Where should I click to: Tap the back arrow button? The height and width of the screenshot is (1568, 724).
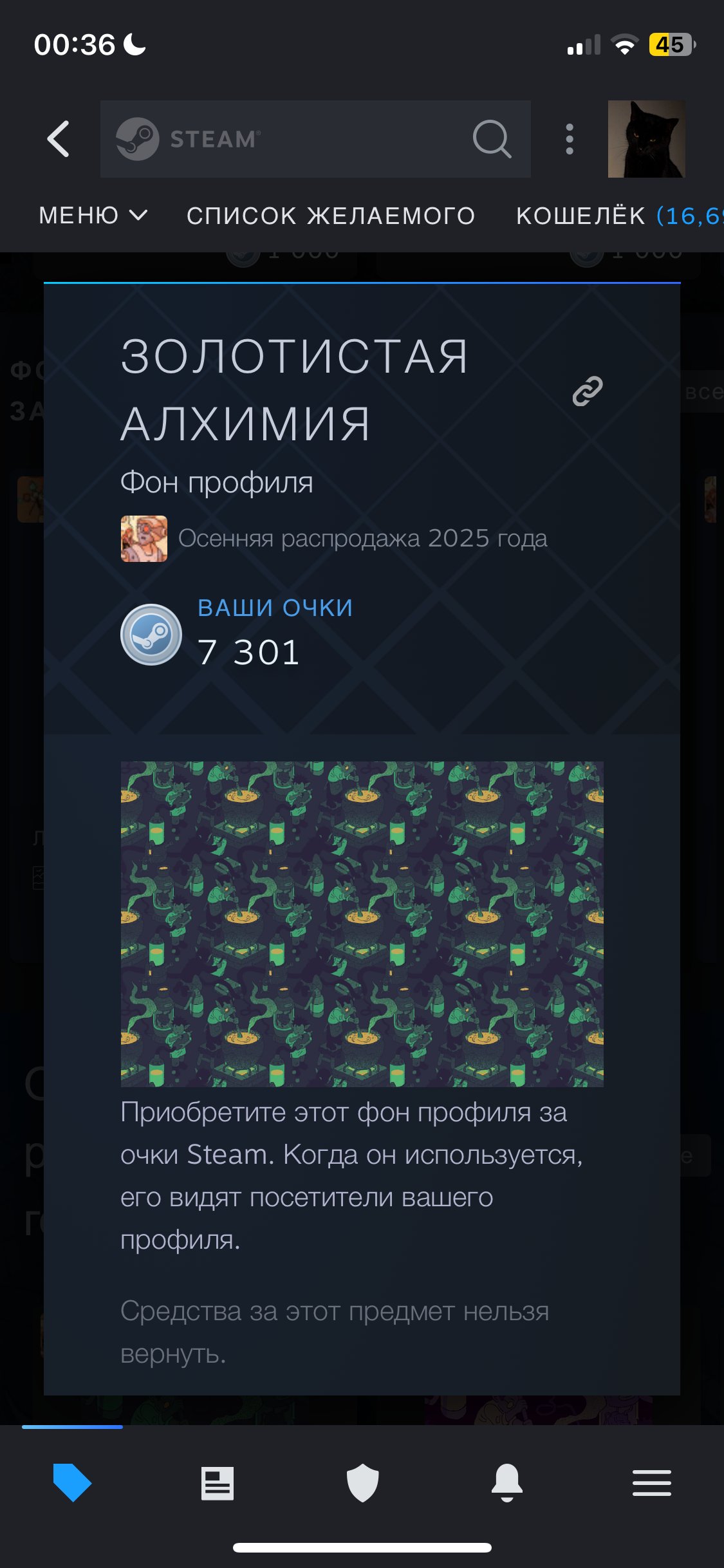pos(59,138)
